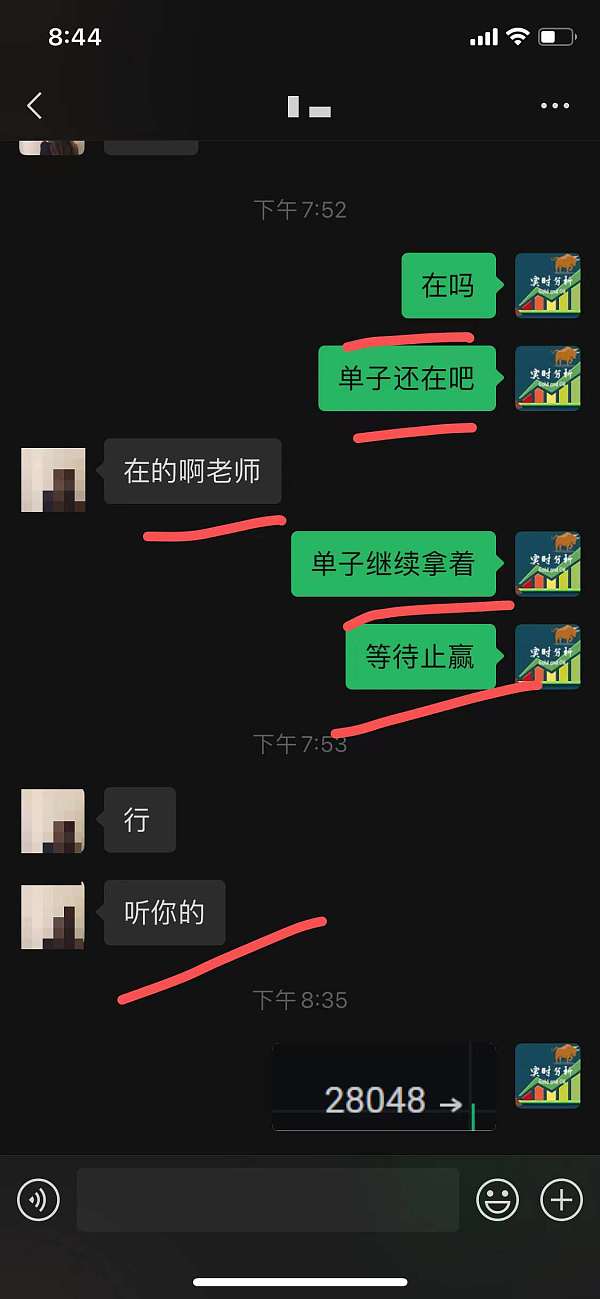The image size is (600, 1299).
Task: Go back to the chat list
Action: (x=35, y=106)
